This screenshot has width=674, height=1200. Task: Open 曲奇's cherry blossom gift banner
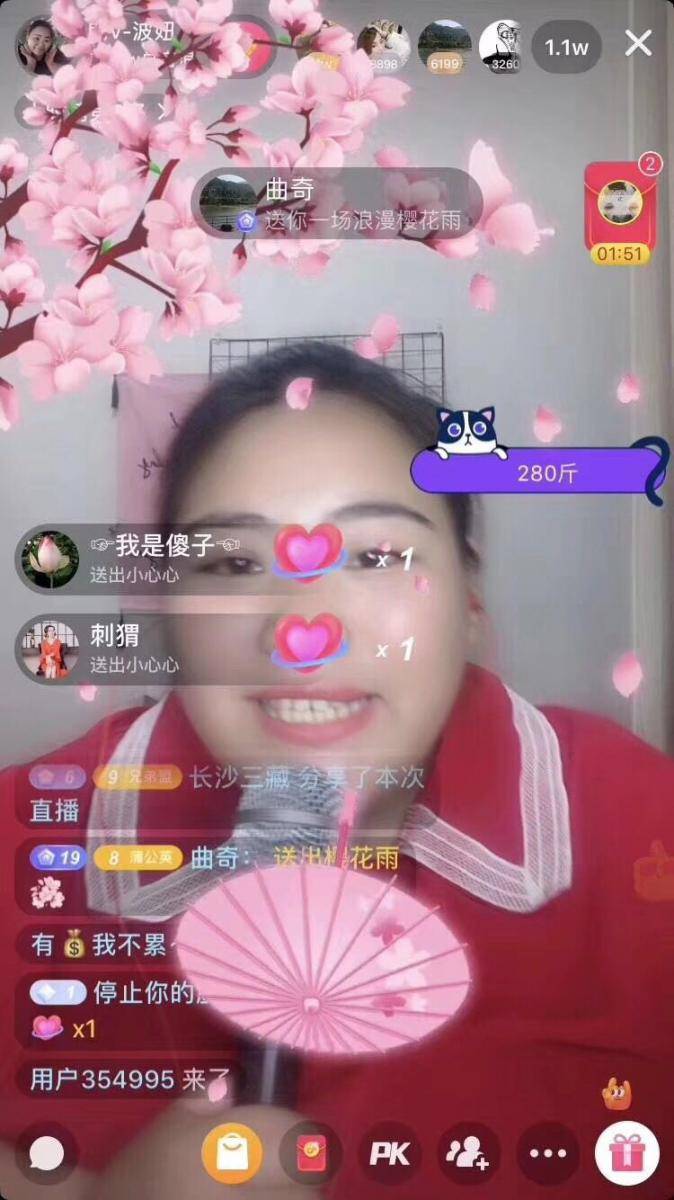(x=338, y=204)
